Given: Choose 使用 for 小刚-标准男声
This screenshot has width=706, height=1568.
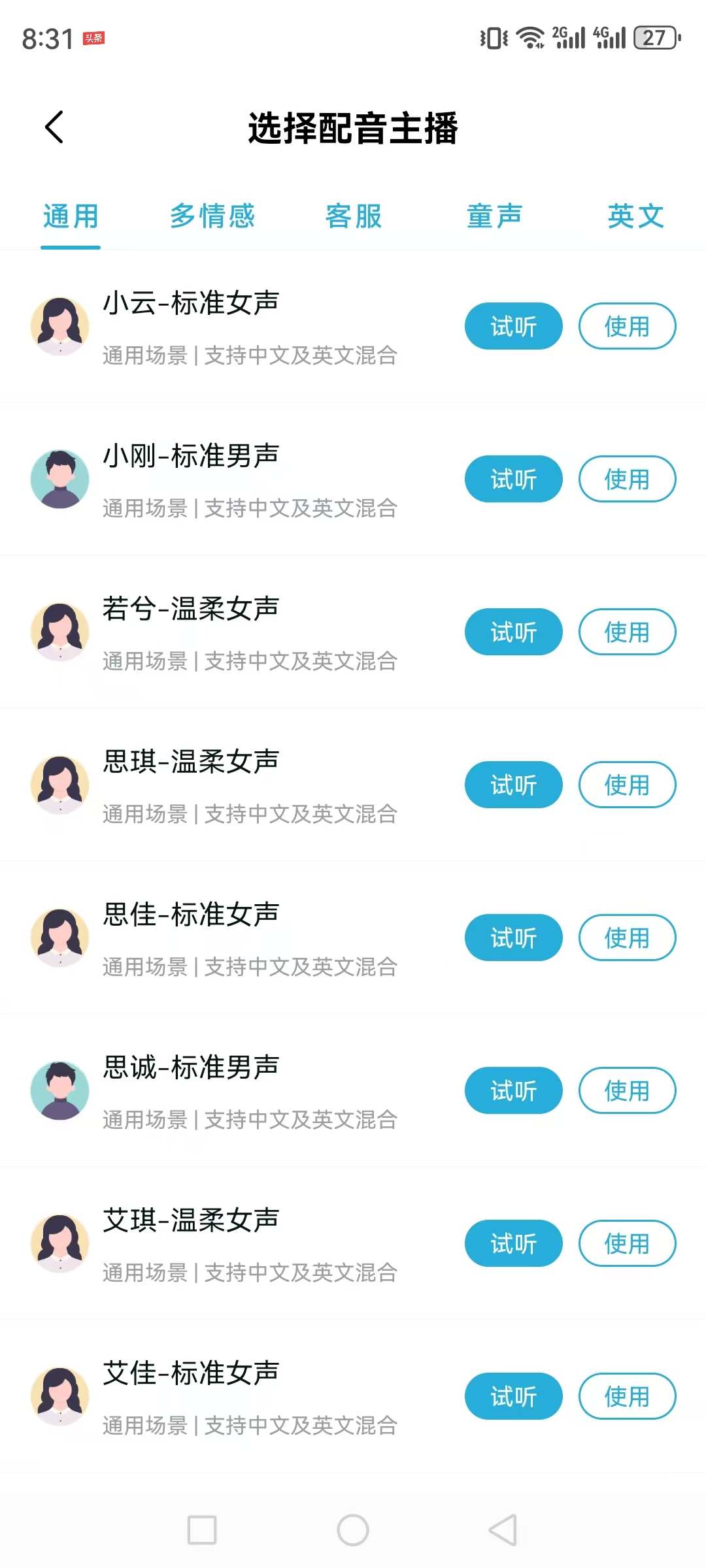Looking at the screenshot, I should 628,479.
